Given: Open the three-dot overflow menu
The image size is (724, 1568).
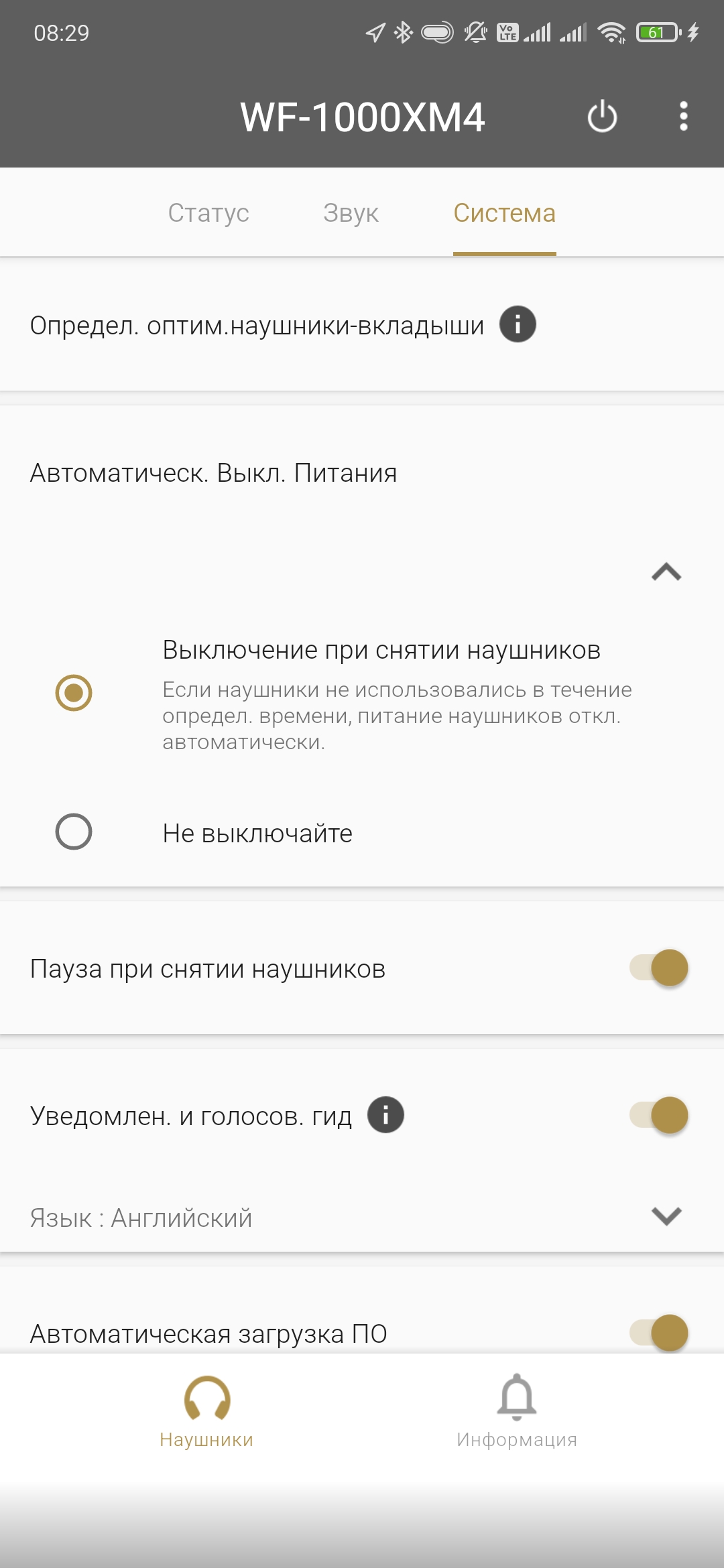Looking at the screenshot, I should [683, 117].
